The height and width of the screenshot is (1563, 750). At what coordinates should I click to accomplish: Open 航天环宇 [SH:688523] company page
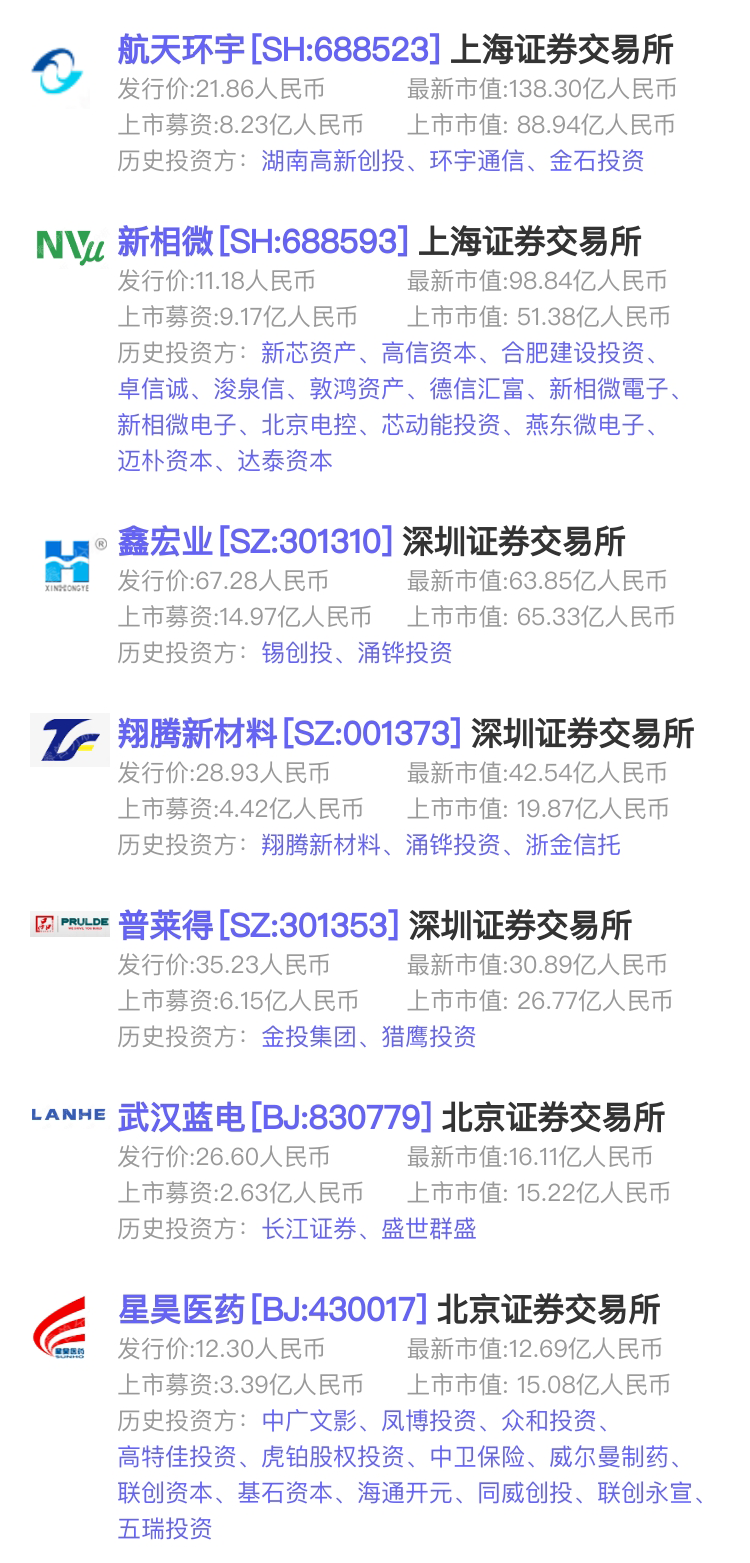pyautogui.click(x=279, y=49)
